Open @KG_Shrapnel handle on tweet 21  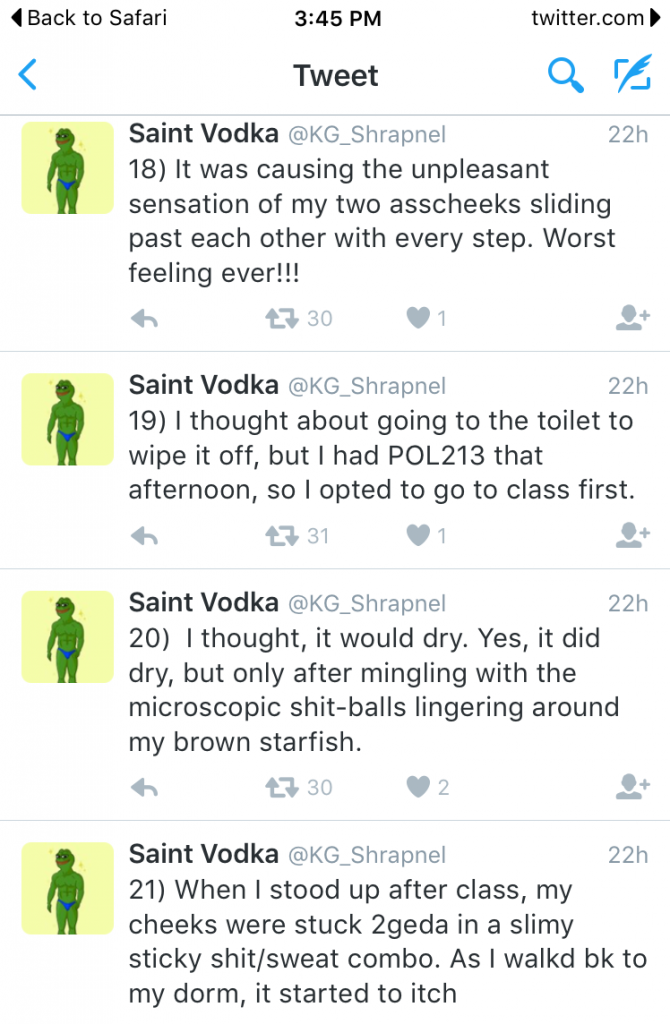pos(367,856)
